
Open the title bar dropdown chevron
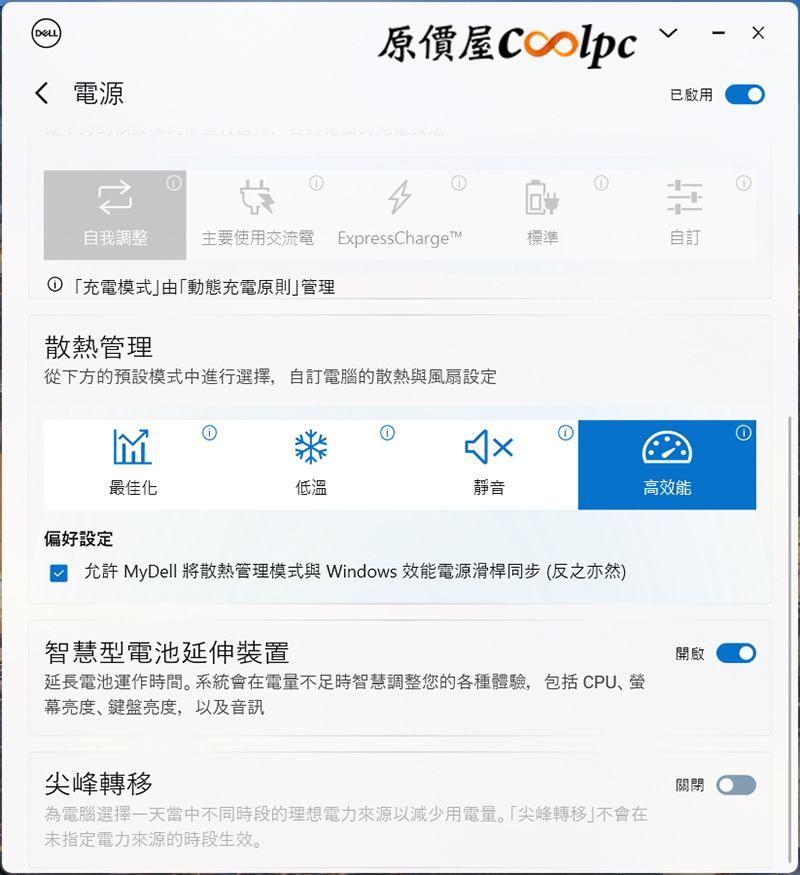point(669,33)
